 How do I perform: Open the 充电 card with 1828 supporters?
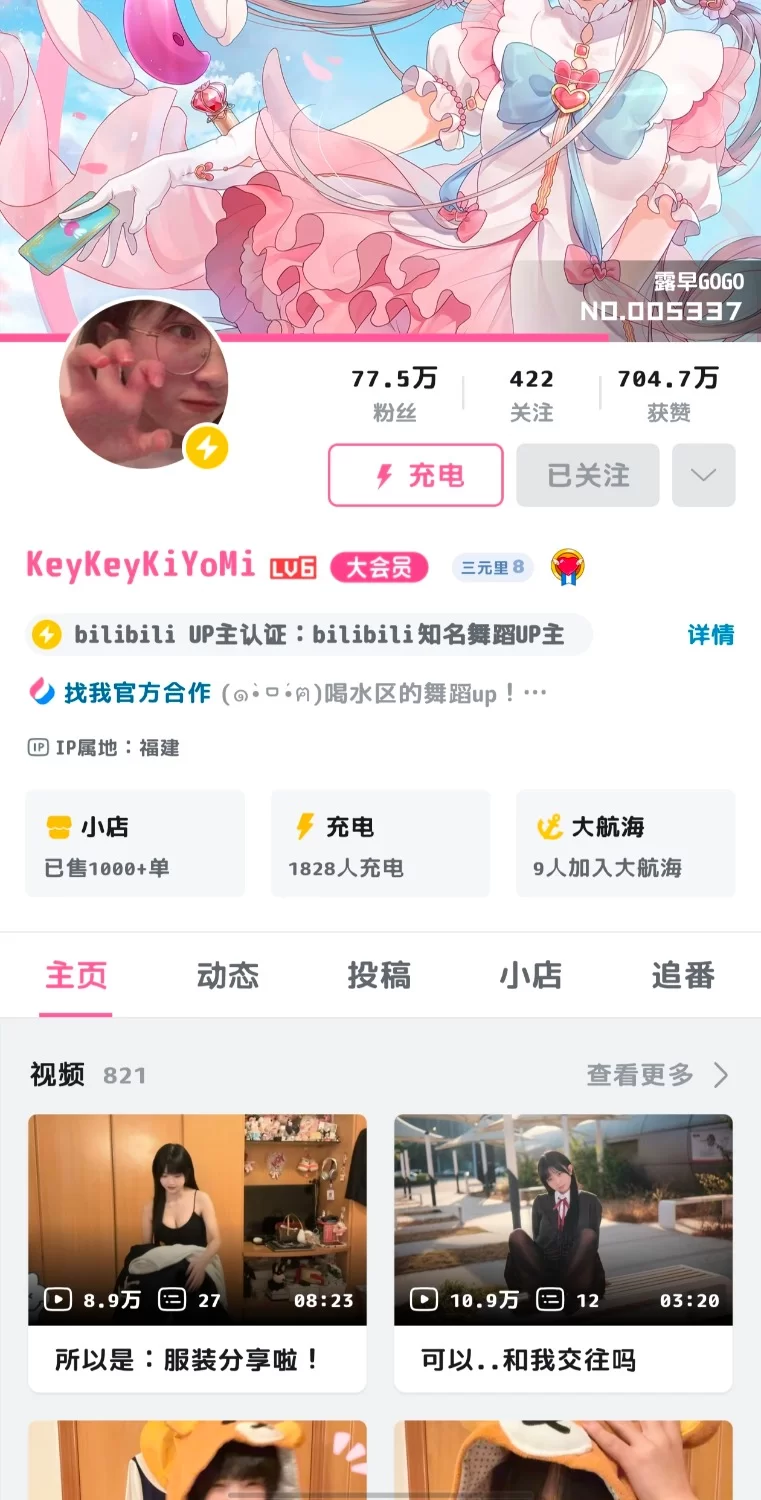380,843
